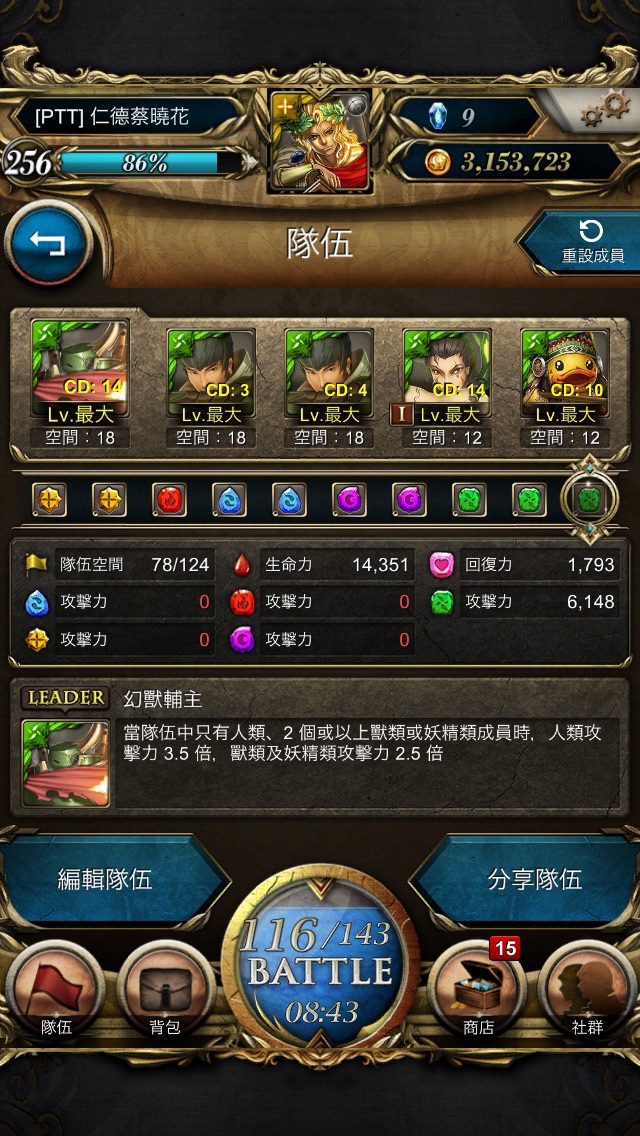Select the duck team member with CD: 10
Screen dimensions: 640x1136
(x=565, y=375)
